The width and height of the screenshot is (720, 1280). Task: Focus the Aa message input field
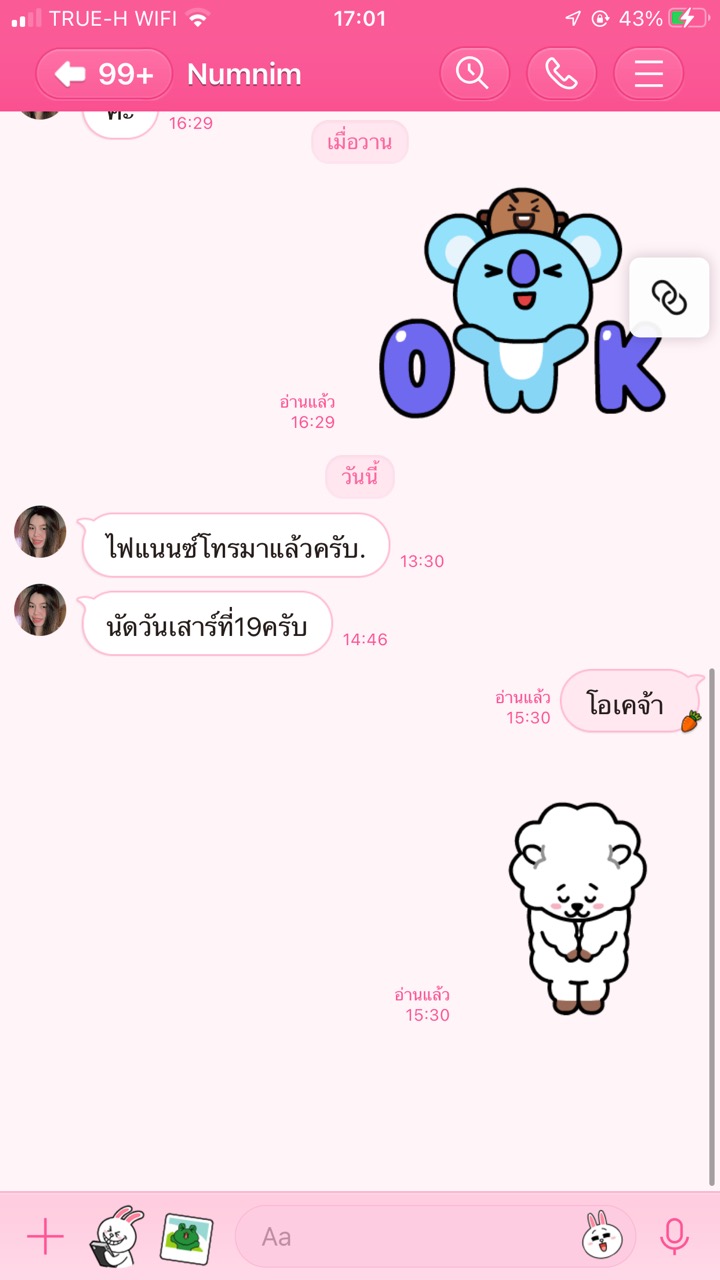tap(410, 1237)
